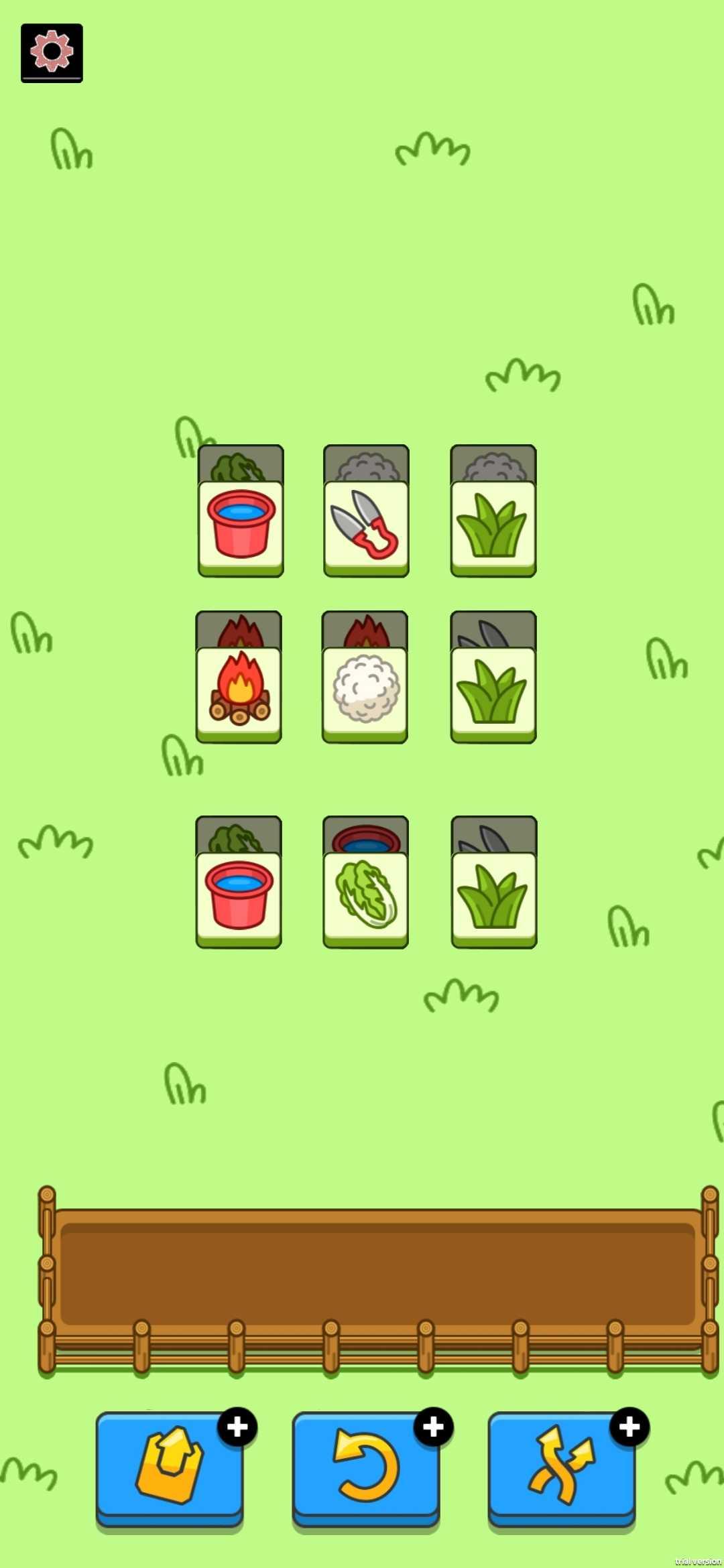Pick the campfire tile
Viewport: 724px width, 1568px height.
(x=239, y=693)
